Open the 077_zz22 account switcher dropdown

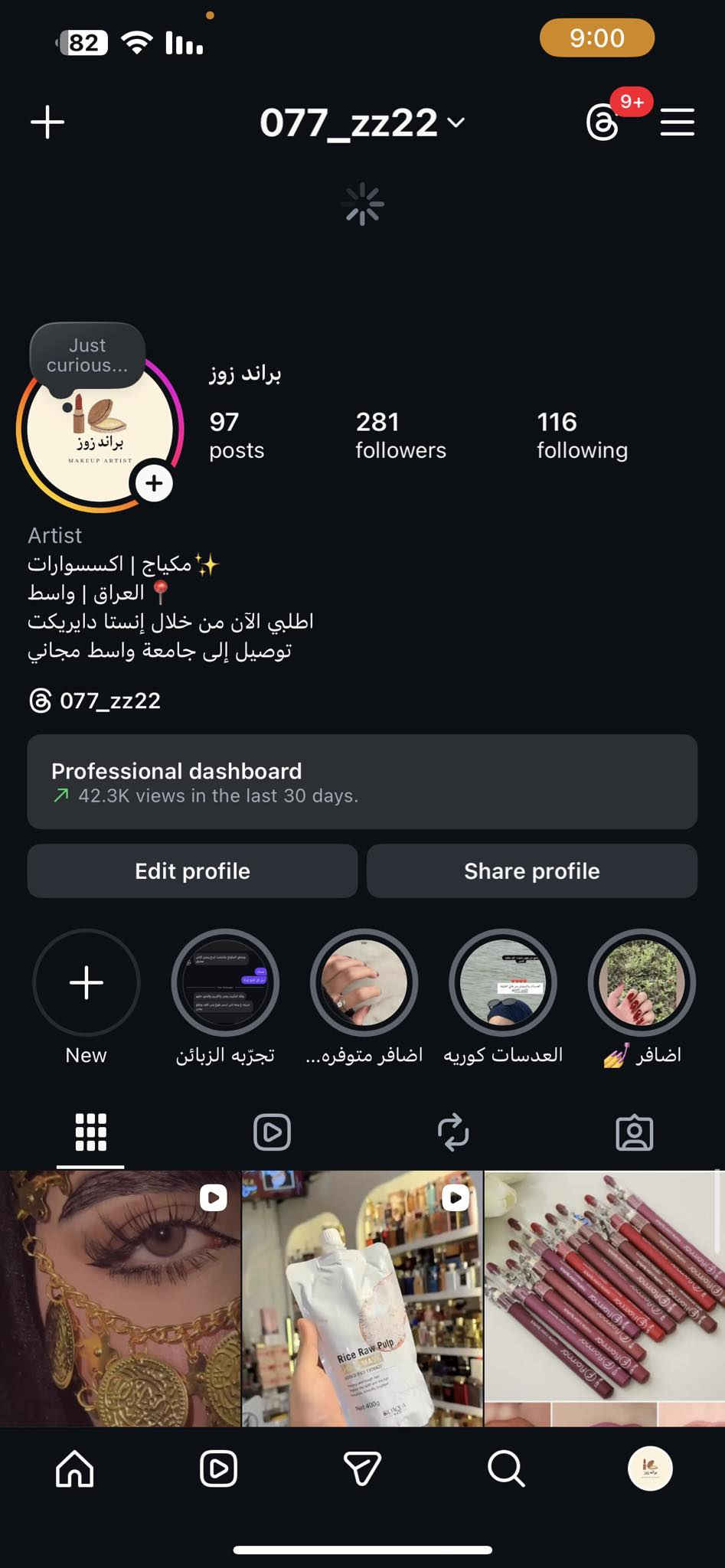coord(361,122)
